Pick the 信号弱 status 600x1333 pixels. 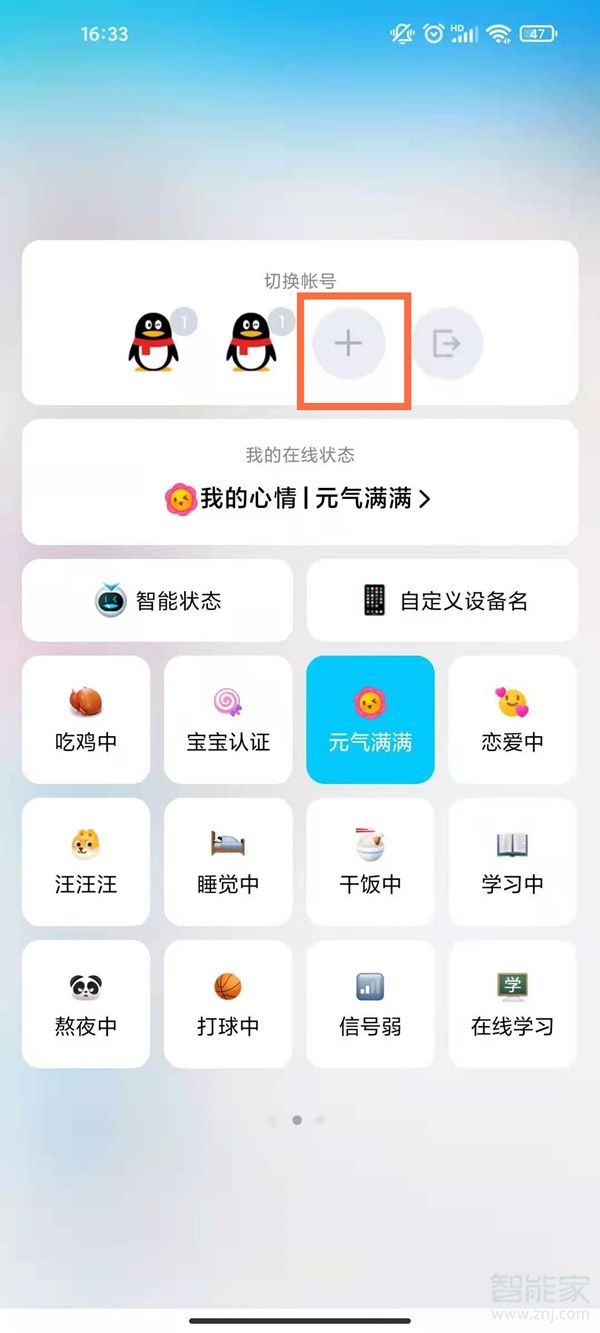(x=370, y=1004)
